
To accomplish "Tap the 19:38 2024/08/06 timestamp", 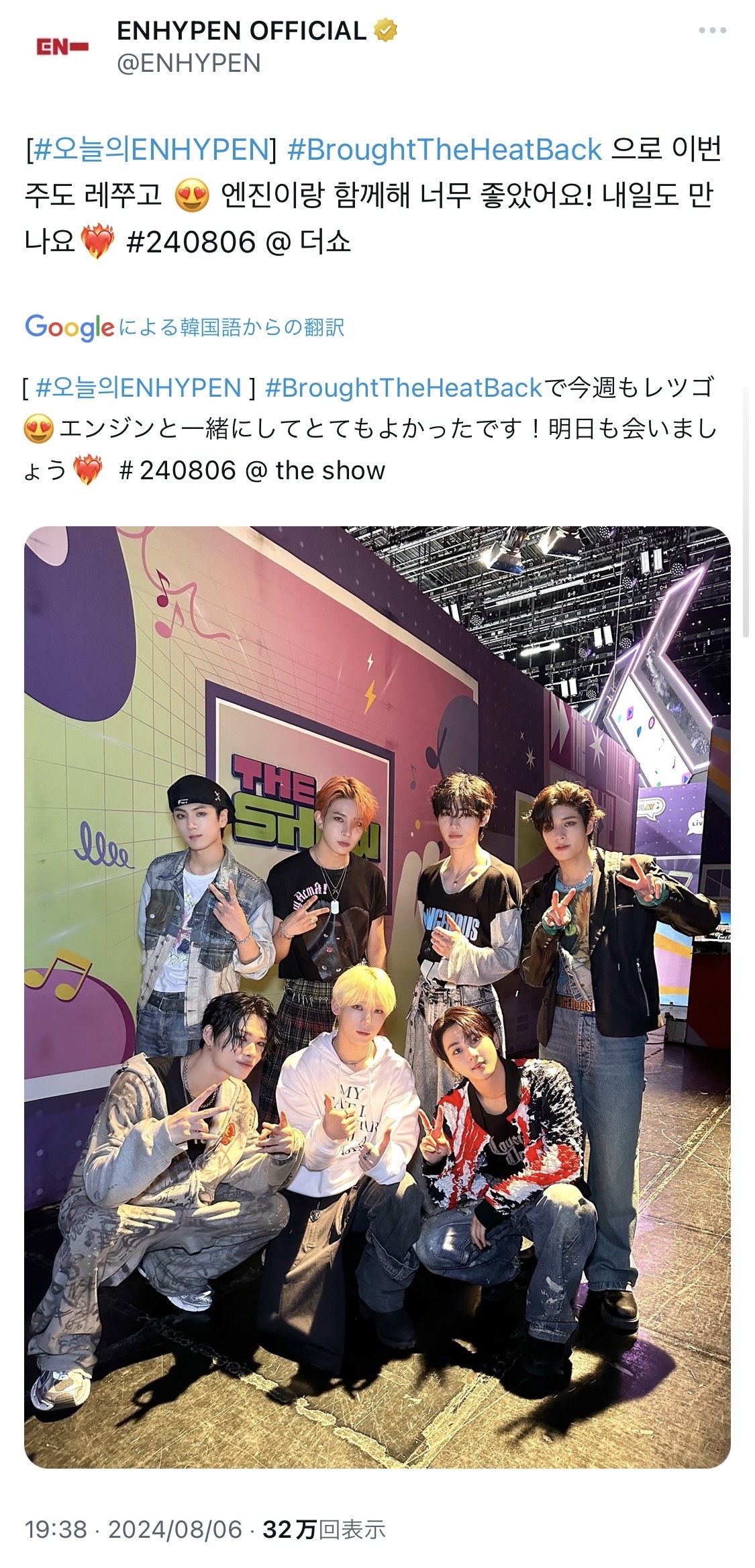I will click(x=133, y=1529).
